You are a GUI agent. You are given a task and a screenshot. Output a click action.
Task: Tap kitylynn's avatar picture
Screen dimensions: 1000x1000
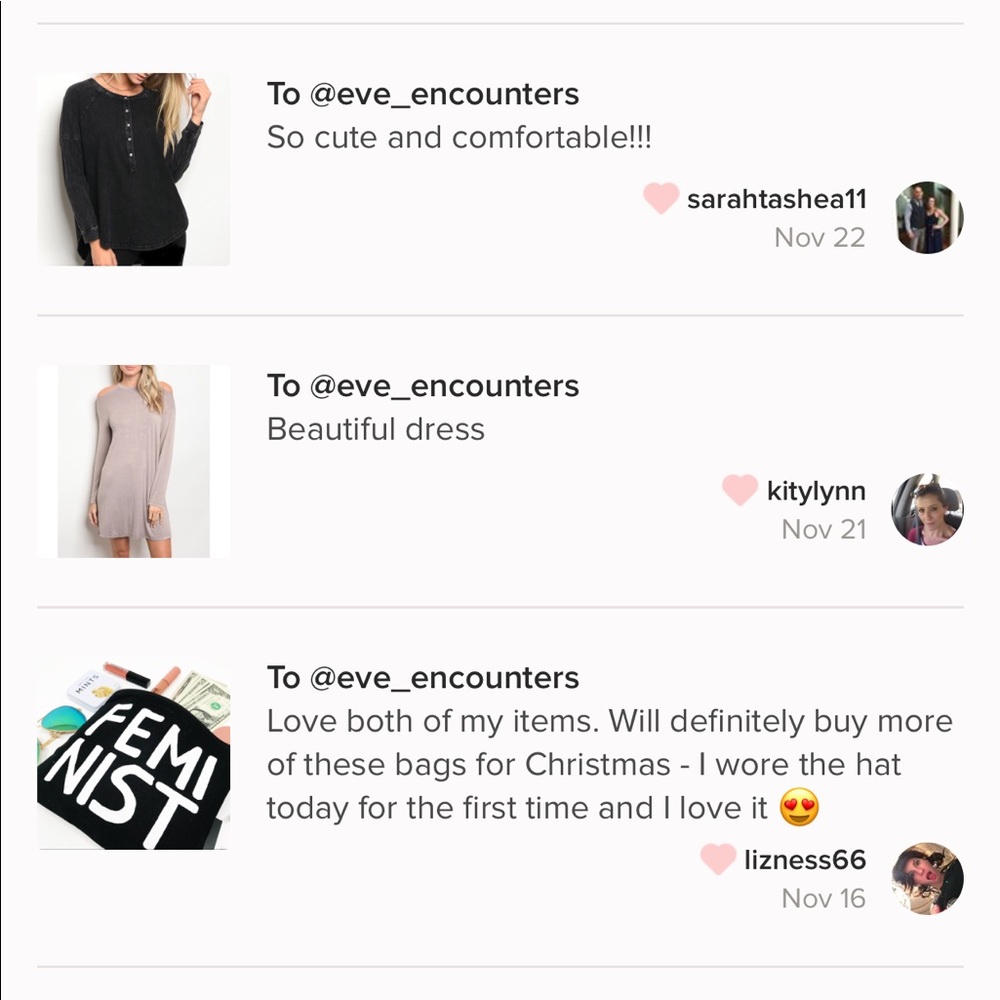[927, 510]
